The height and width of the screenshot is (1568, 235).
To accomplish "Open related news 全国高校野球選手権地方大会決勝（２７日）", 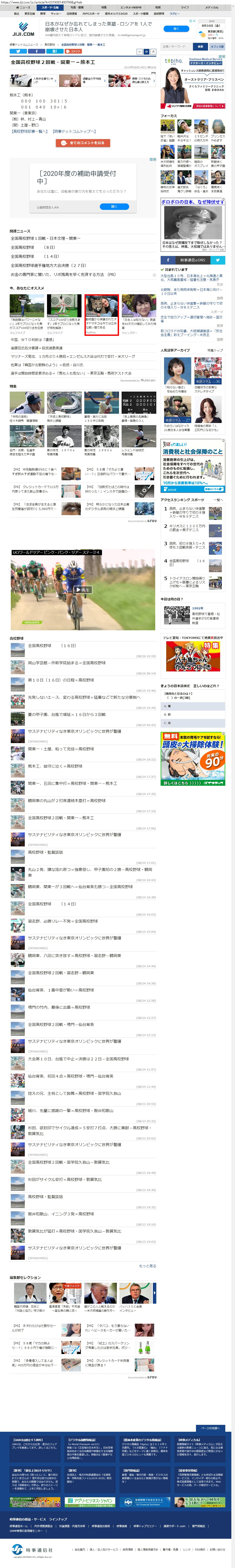I will (48, 265).
